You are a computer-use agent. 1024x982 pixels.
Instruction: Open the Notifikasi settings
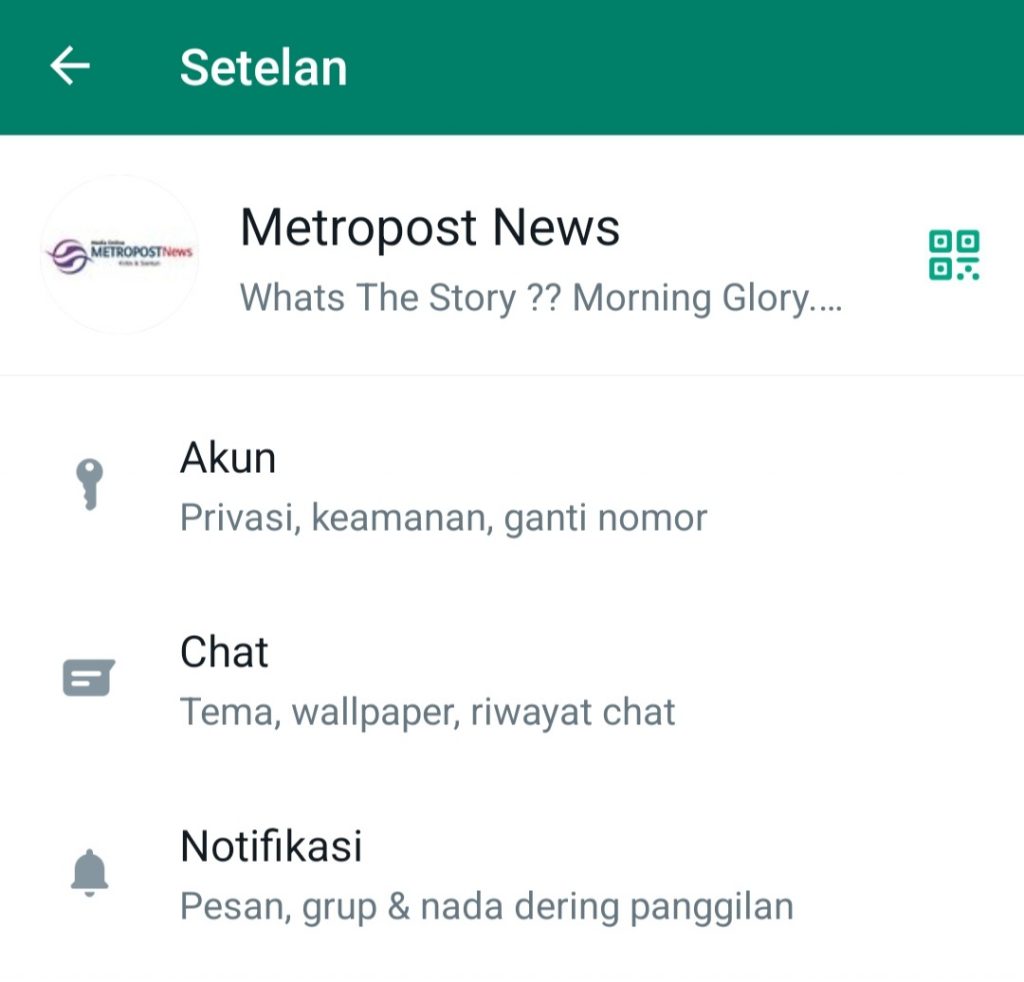click(x=486, y=875)
